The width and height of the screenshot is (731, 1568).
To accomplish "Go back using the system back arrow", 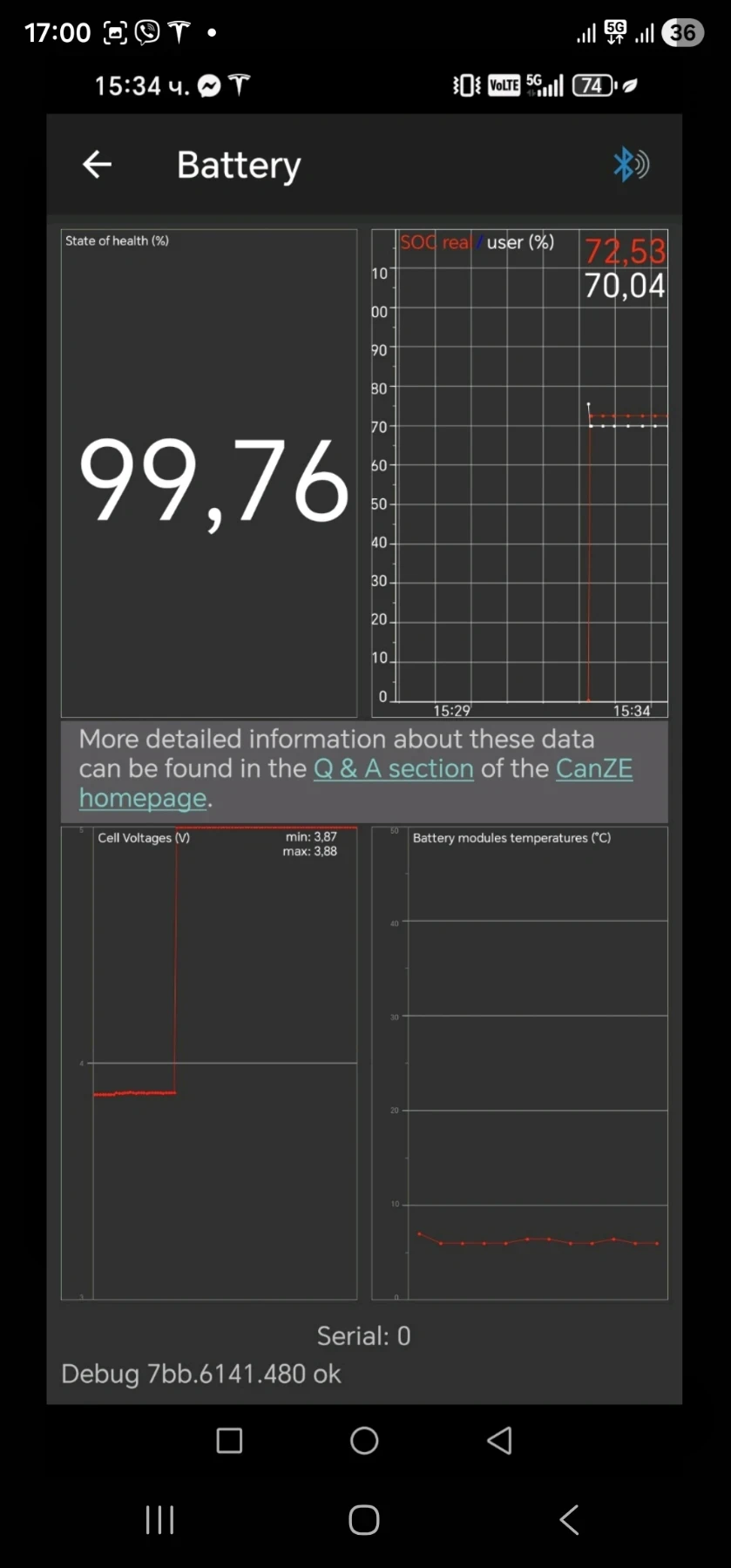I will tap(569, 1520).
